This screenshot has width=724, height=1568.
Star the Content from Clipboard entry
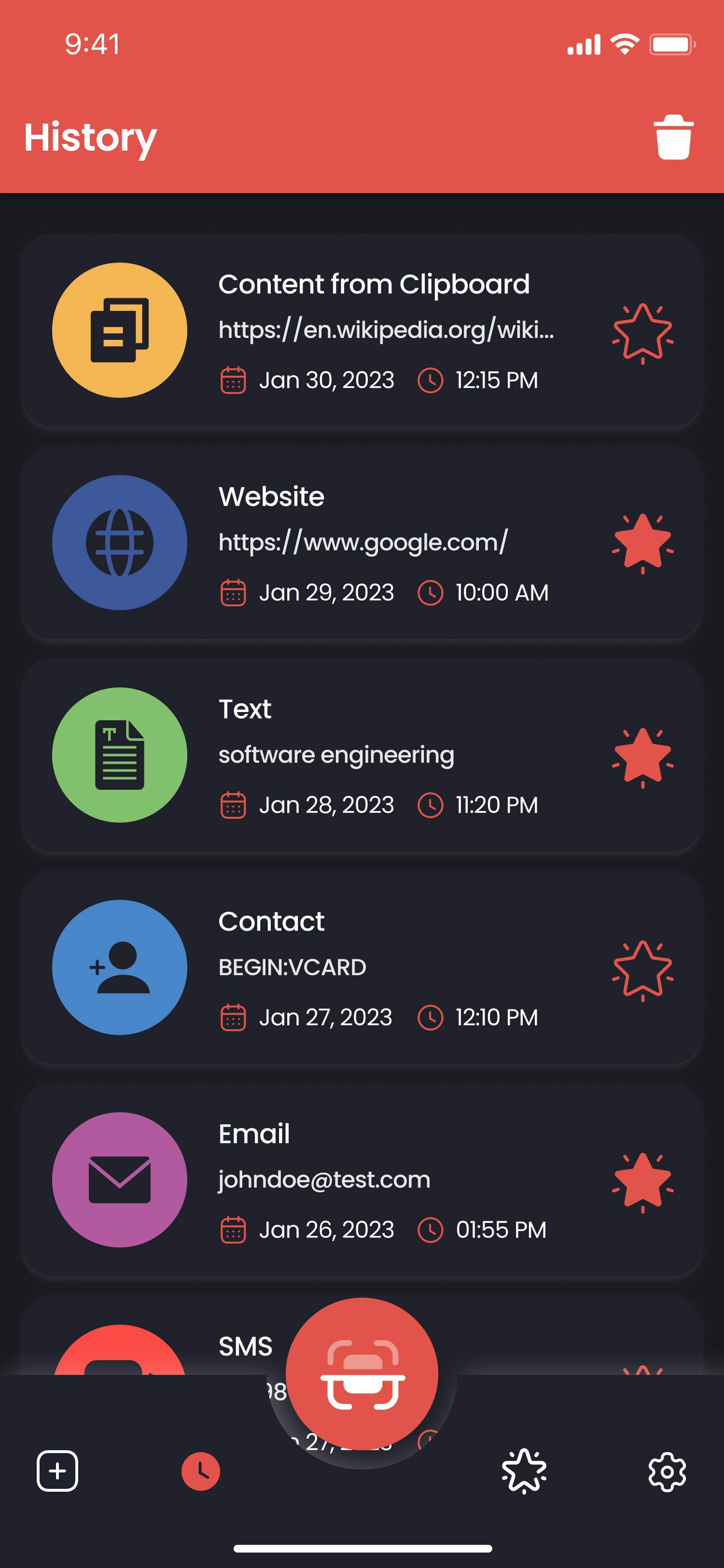tap(642, 334)
